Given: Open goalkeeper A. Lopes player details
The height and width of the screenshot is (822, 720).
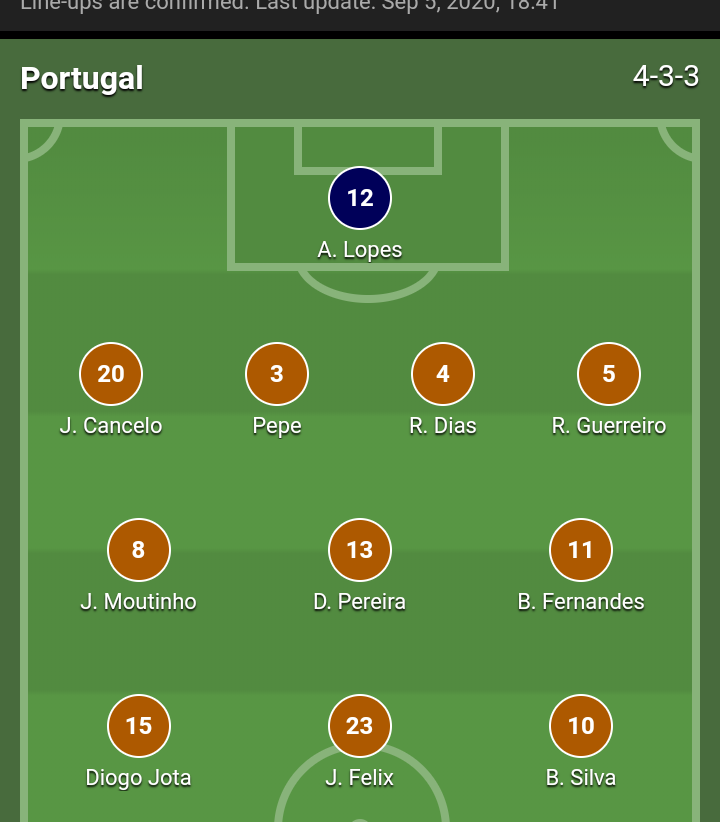Looking at the screenshot, I should (360, 198).
